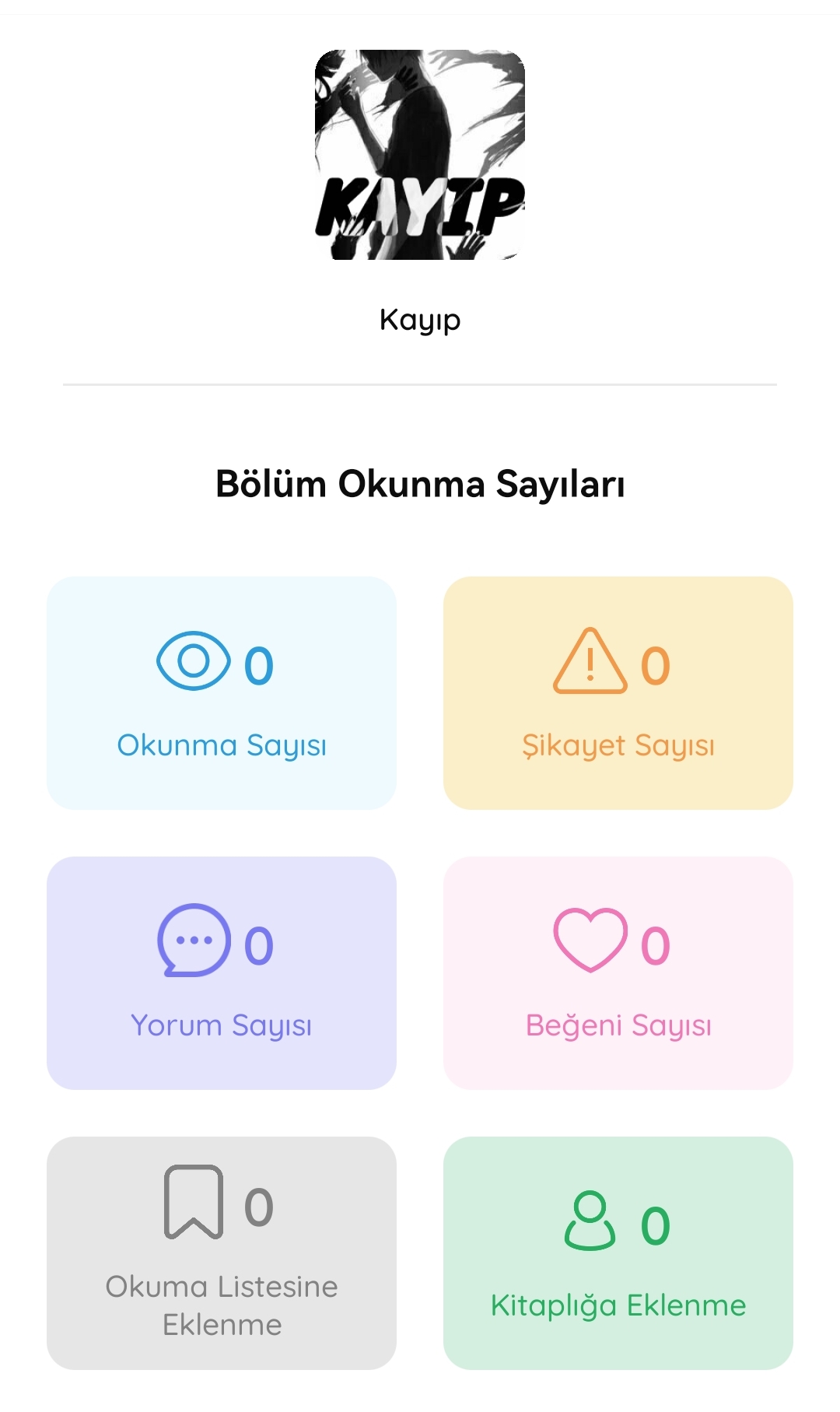Open the Kitaplığa Eklenme card
Image resolution: width=840 pixels, height=1412 pixels.
tap(618, 1253)
